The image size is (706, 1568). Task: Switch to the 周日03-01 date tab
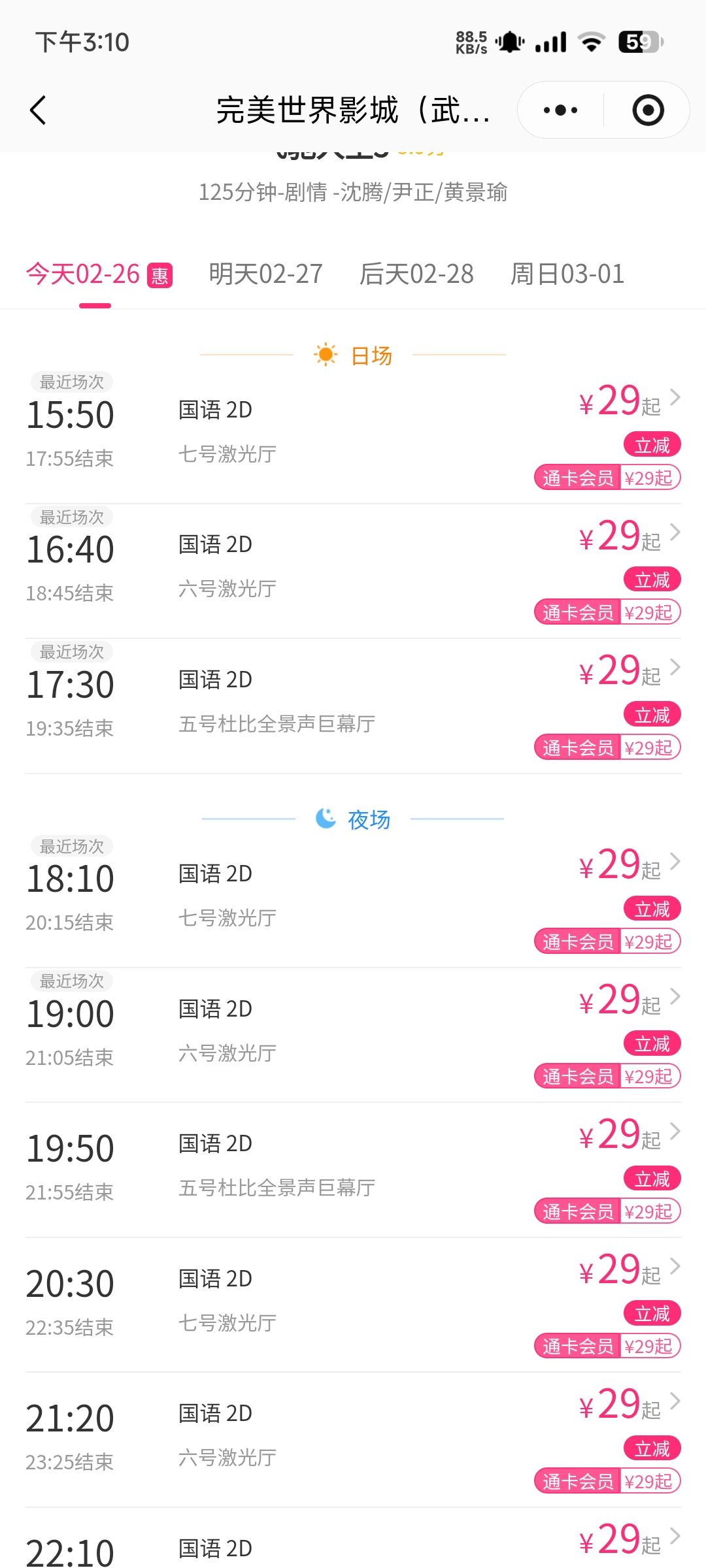coord(567,274)
